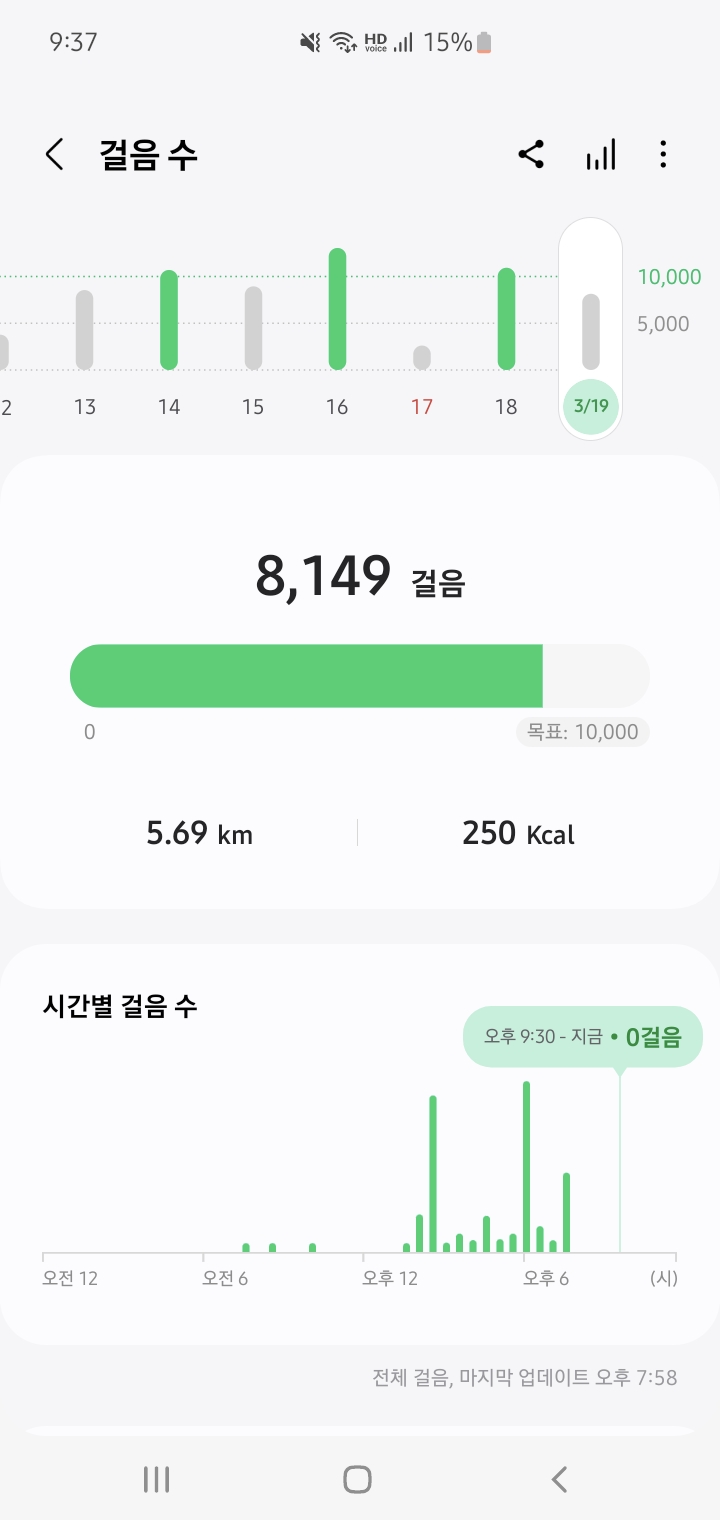Open the step trends chart icon
This screenshot has width=720, height=1520.
click(600, 155)
